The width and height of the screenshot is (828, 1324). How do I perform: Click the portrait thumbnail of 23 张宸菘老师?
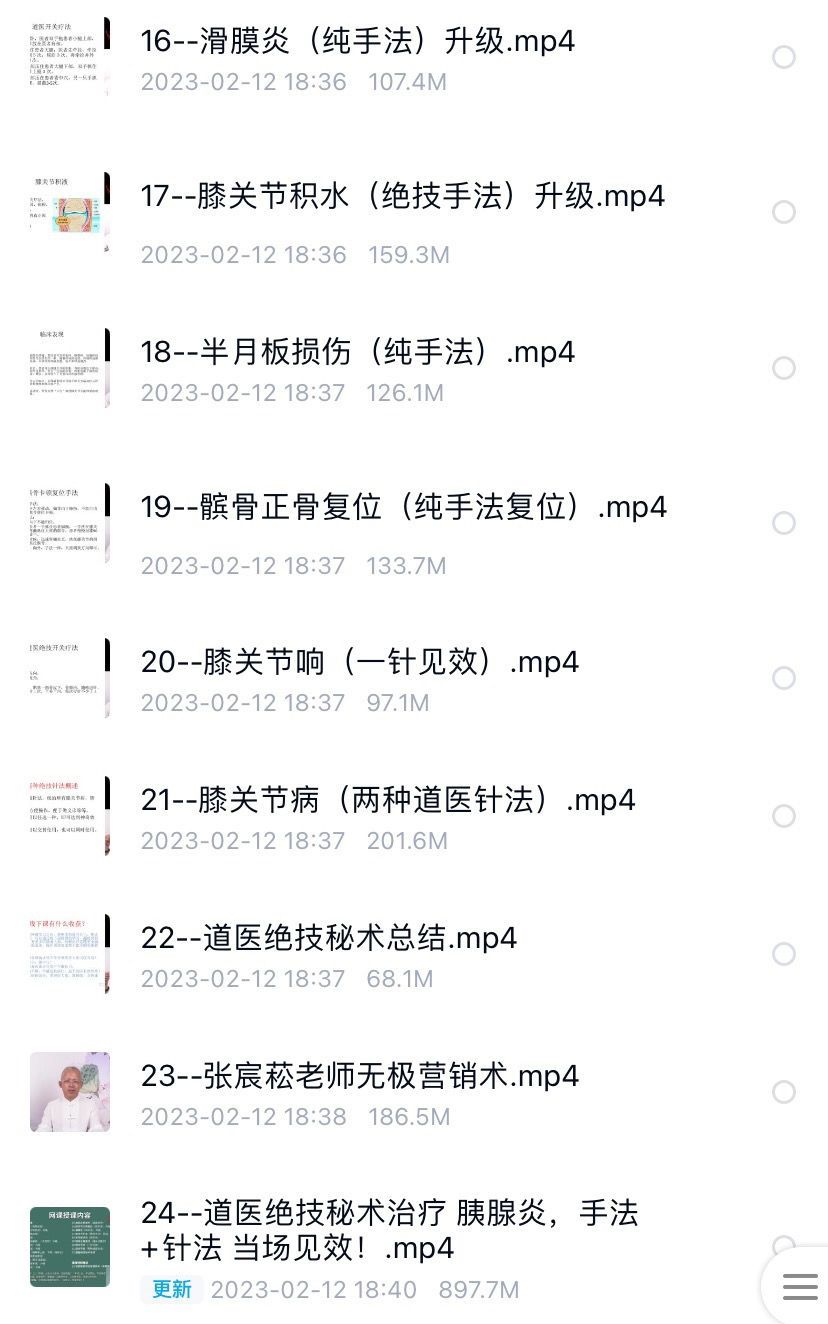click(69, 1092)
